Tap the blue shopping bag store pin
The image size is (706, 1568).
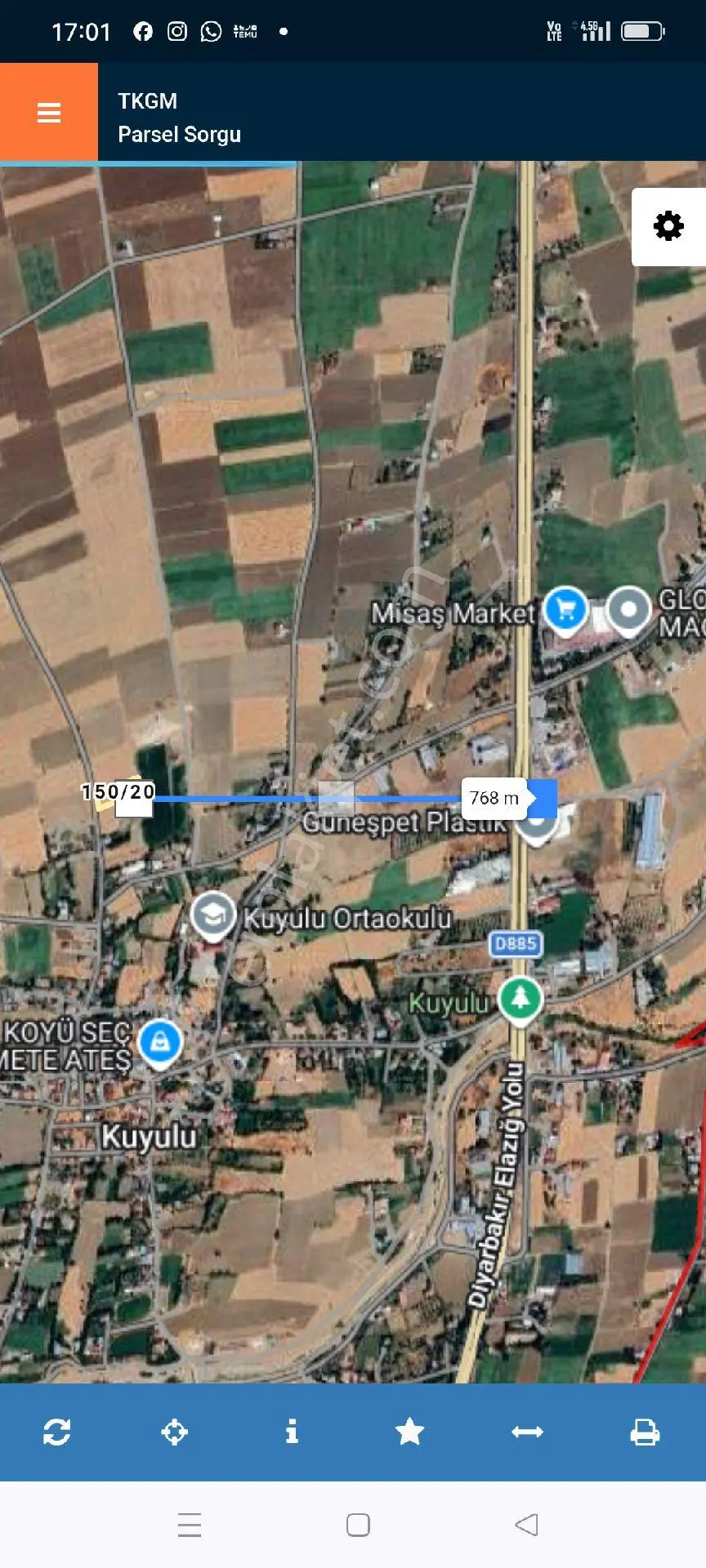[x=159, y=1044]
